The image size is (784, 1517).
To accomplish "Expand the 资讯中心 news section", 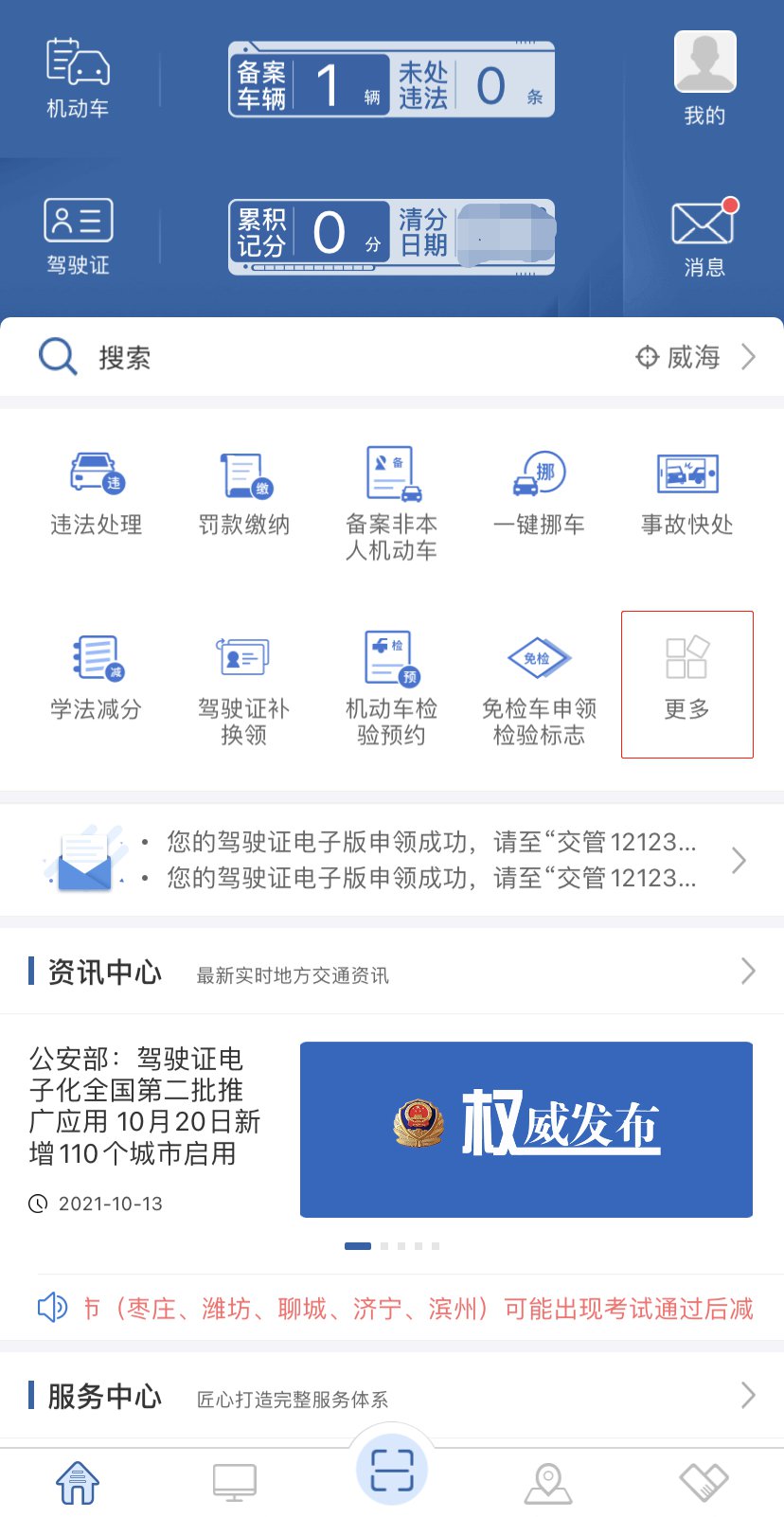I will click(747, 972).
